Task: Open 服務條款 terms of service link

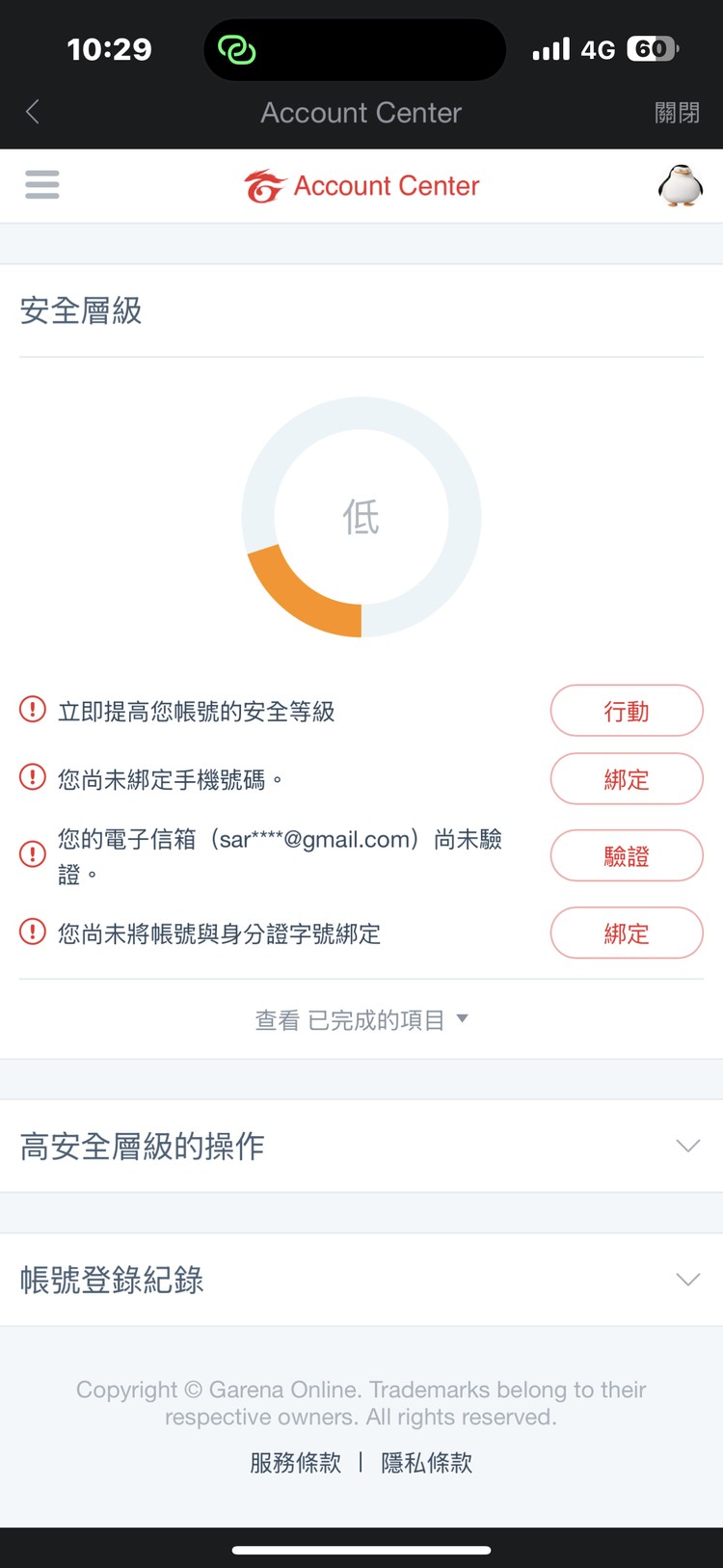Action: 295,1463
